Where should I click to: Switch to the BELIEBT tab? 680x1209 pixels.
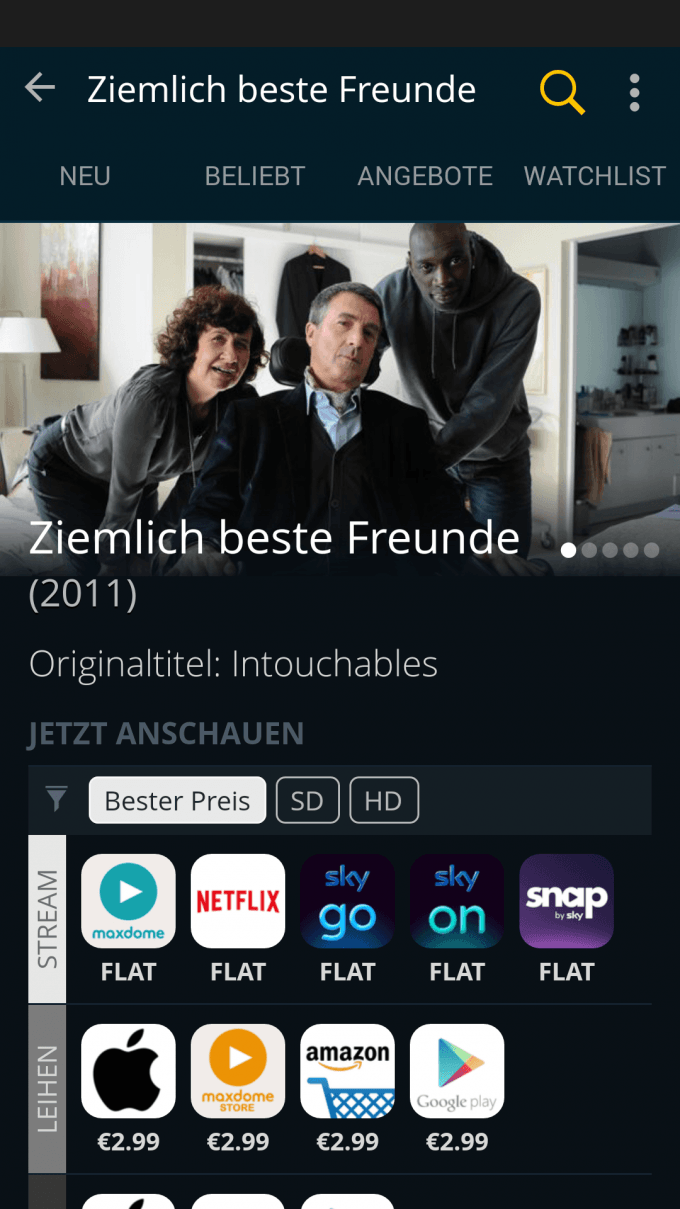[254, 176]
